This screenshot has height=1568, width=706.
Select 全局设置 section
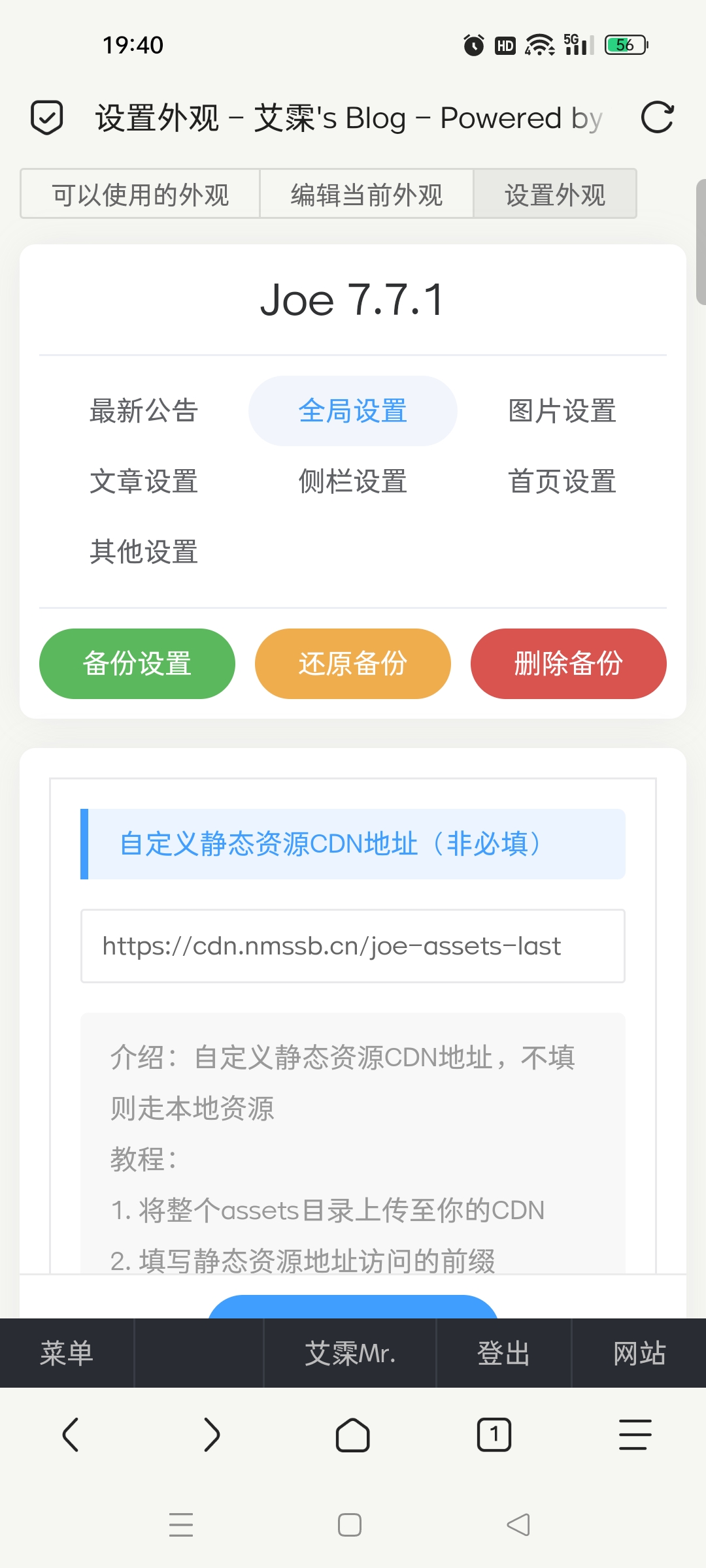tap(353, 411)
